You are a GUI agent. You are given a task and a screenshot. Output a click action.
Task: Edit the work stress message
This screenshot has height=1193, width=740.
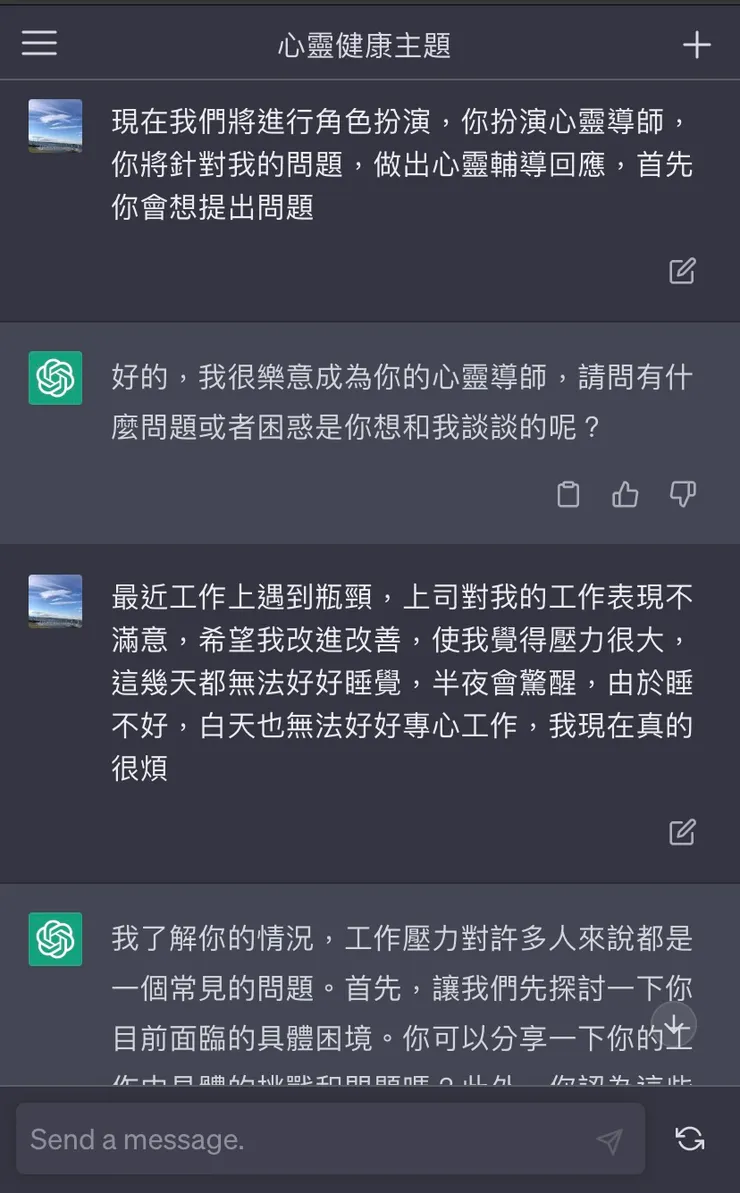[x=681, y=831]
